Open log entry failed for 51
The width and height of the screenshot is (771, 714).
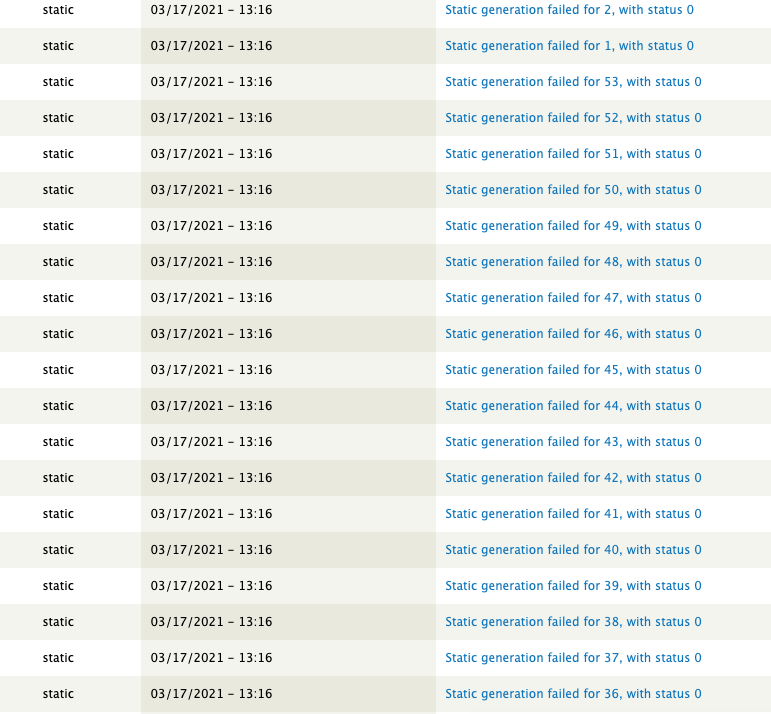[x=573, y=154]
